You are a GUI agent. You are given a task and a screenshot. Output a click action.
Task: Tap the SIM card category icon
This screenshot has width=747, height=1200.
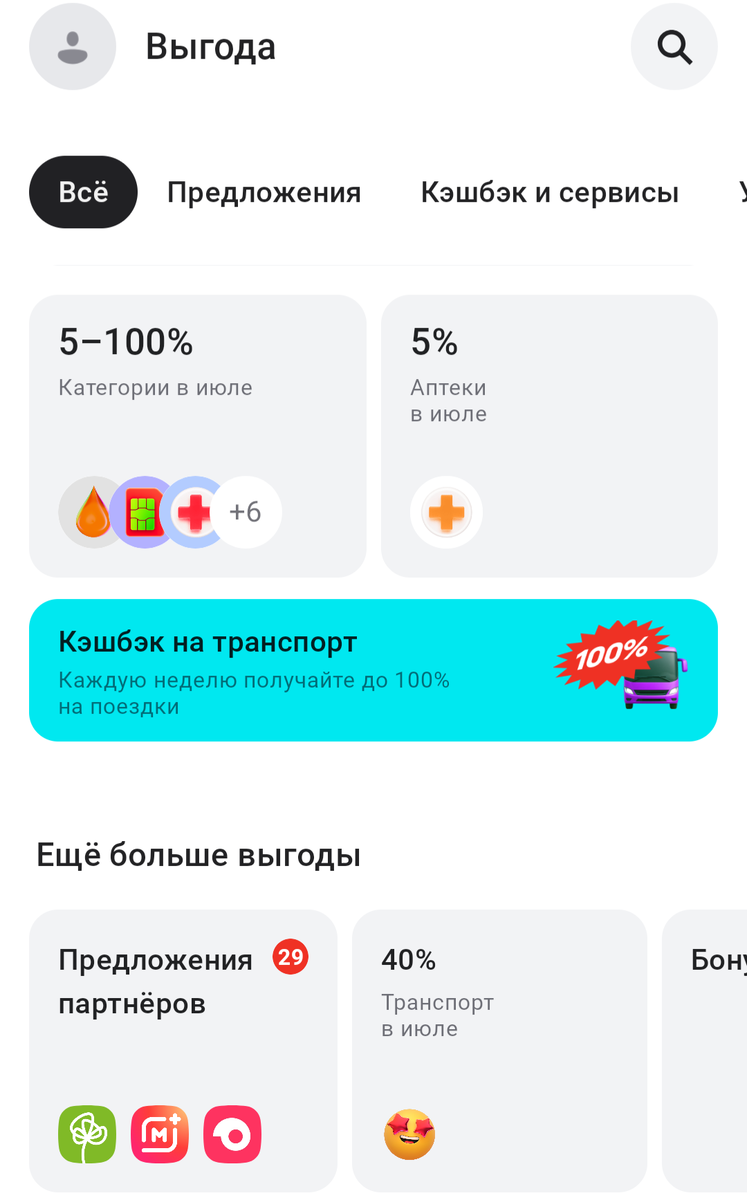pyautogui.click(x=143, y=511)
